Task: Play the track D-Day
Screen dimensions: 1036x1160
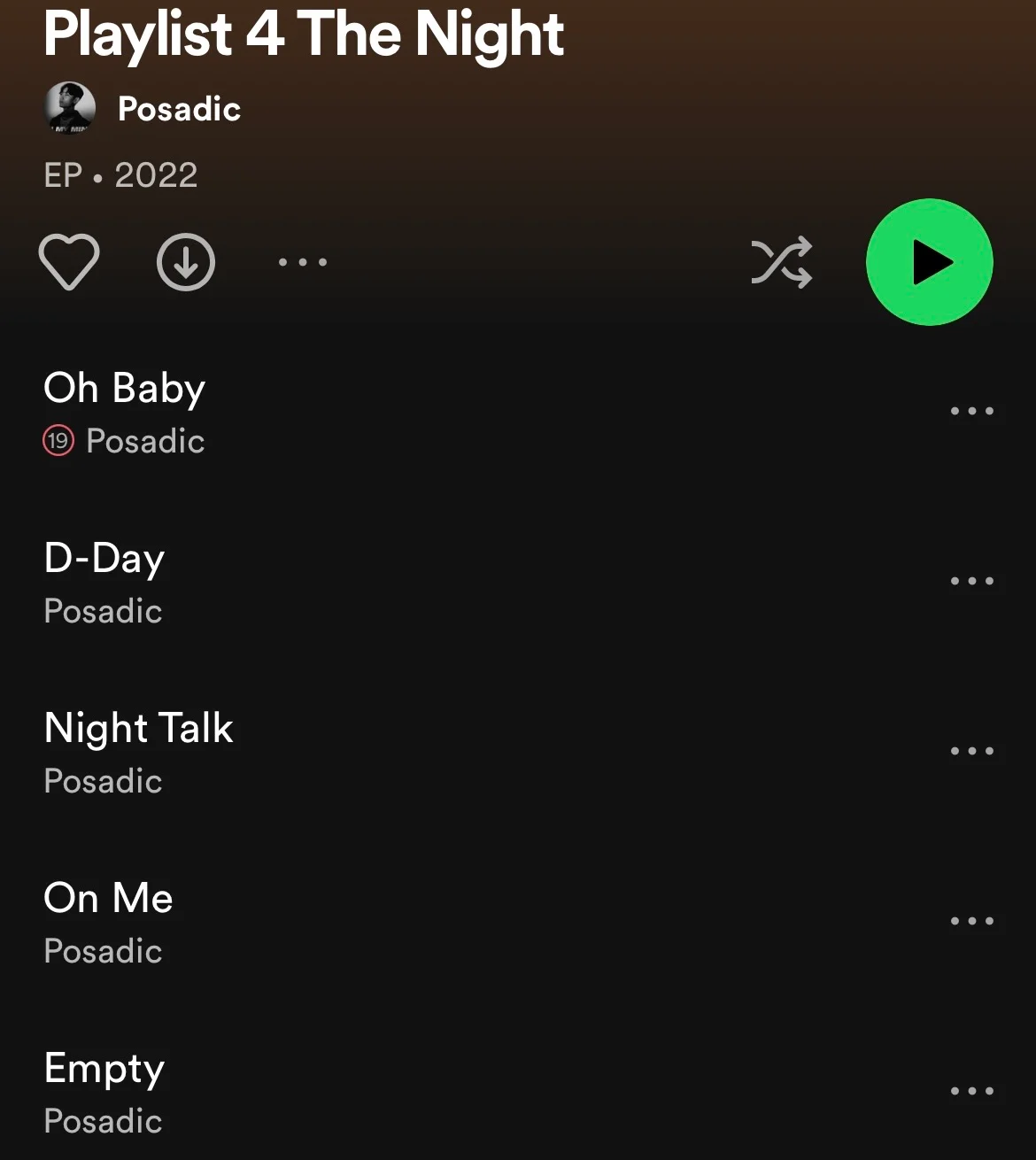Action: (x=104, y=559)
